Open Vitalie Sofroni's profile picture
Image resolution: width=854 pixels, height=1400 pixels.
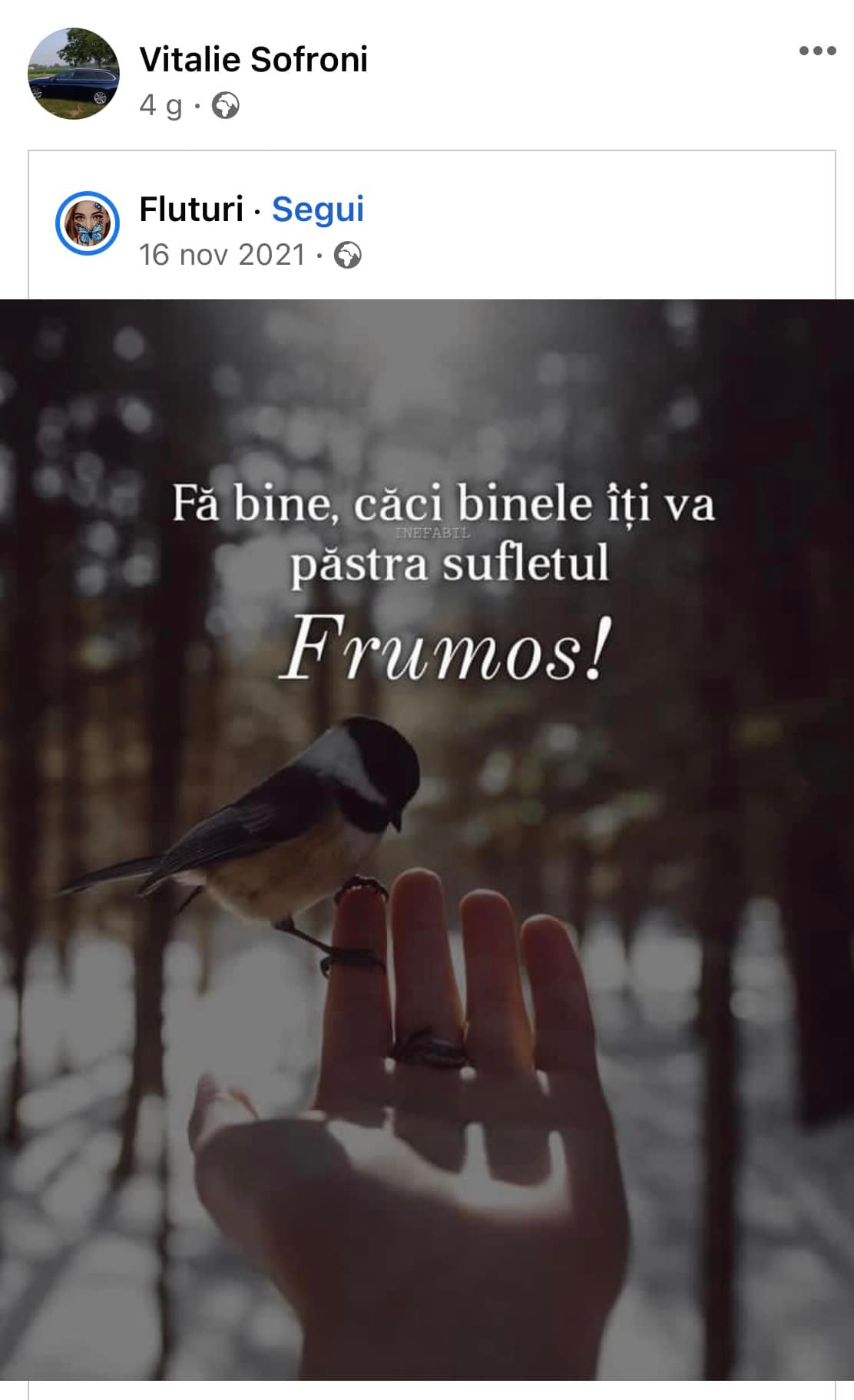pyautogui.click(x=74, y=74)
